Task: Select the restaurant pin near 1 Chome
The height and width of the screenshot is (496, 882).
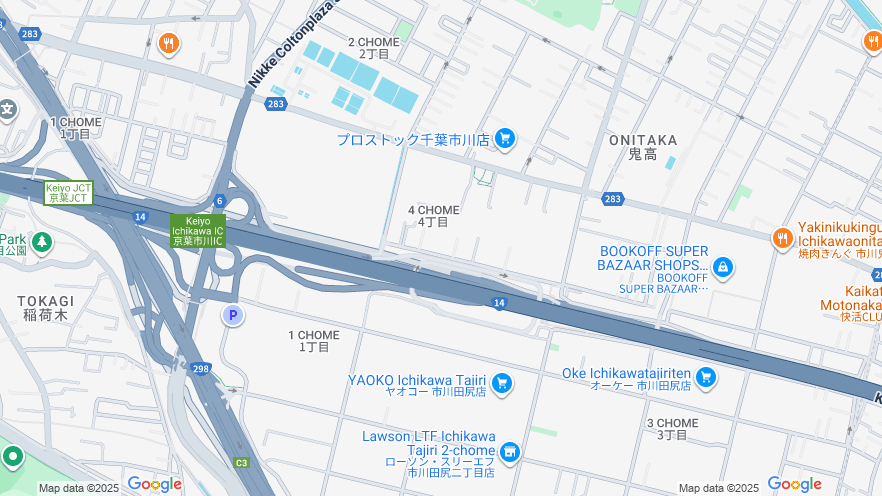Action: coord(168,43)
